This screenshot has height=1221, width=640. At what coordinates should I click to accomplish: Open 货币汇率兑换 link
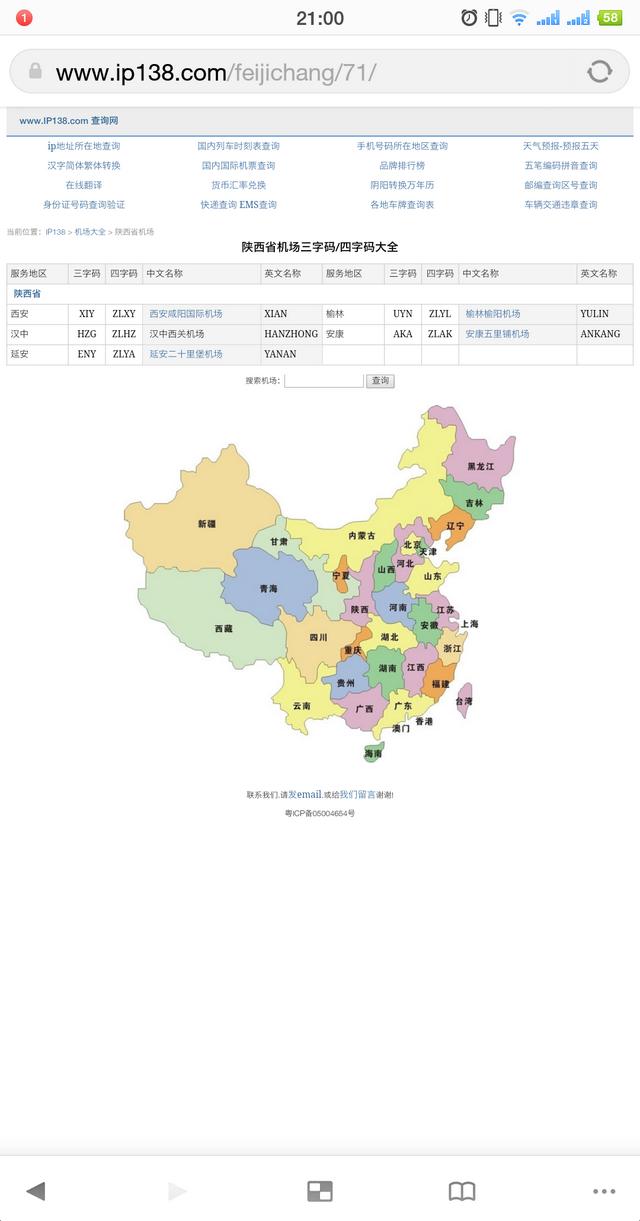[x=238, y=185]
